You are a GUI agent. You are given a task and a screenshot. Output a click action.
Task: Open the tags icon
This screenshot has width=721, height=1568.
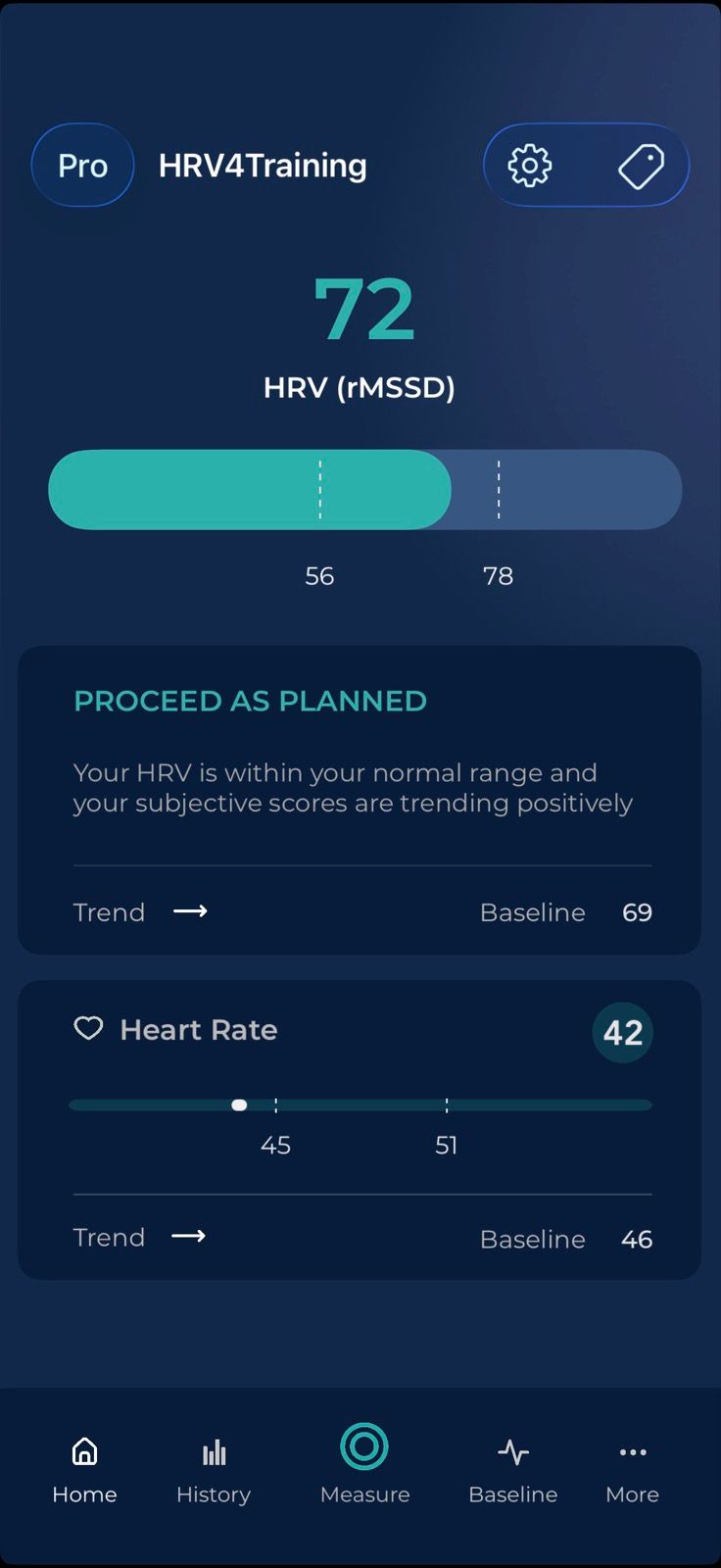click(x=642, y=166)
